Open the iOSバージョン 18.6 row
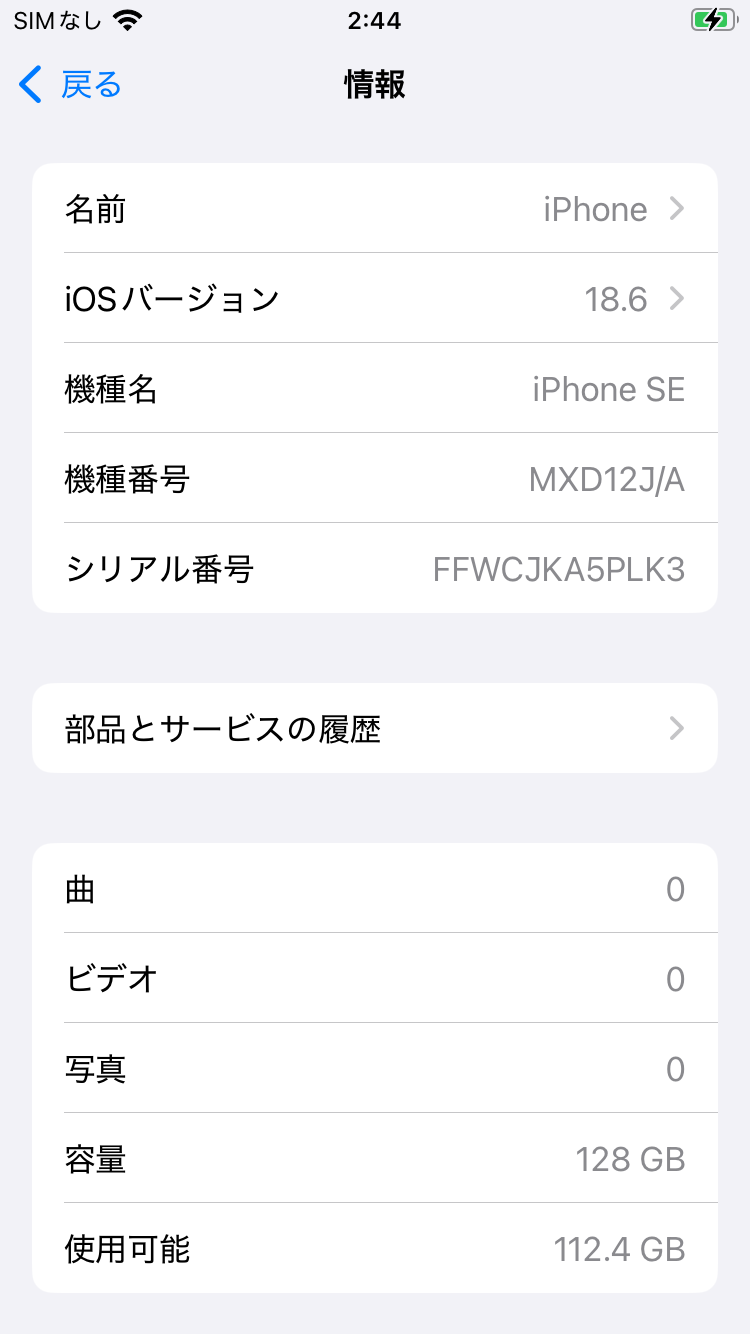Viewport: 750px width, 1334px height. [375, 298]
